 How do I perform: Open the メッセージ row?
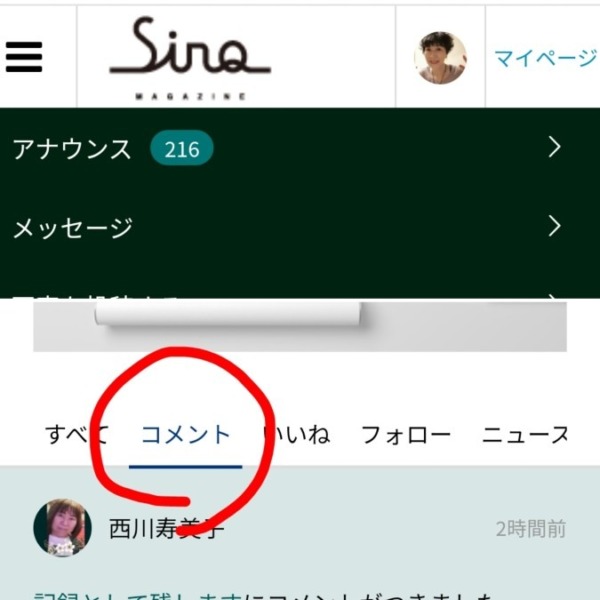285,228
